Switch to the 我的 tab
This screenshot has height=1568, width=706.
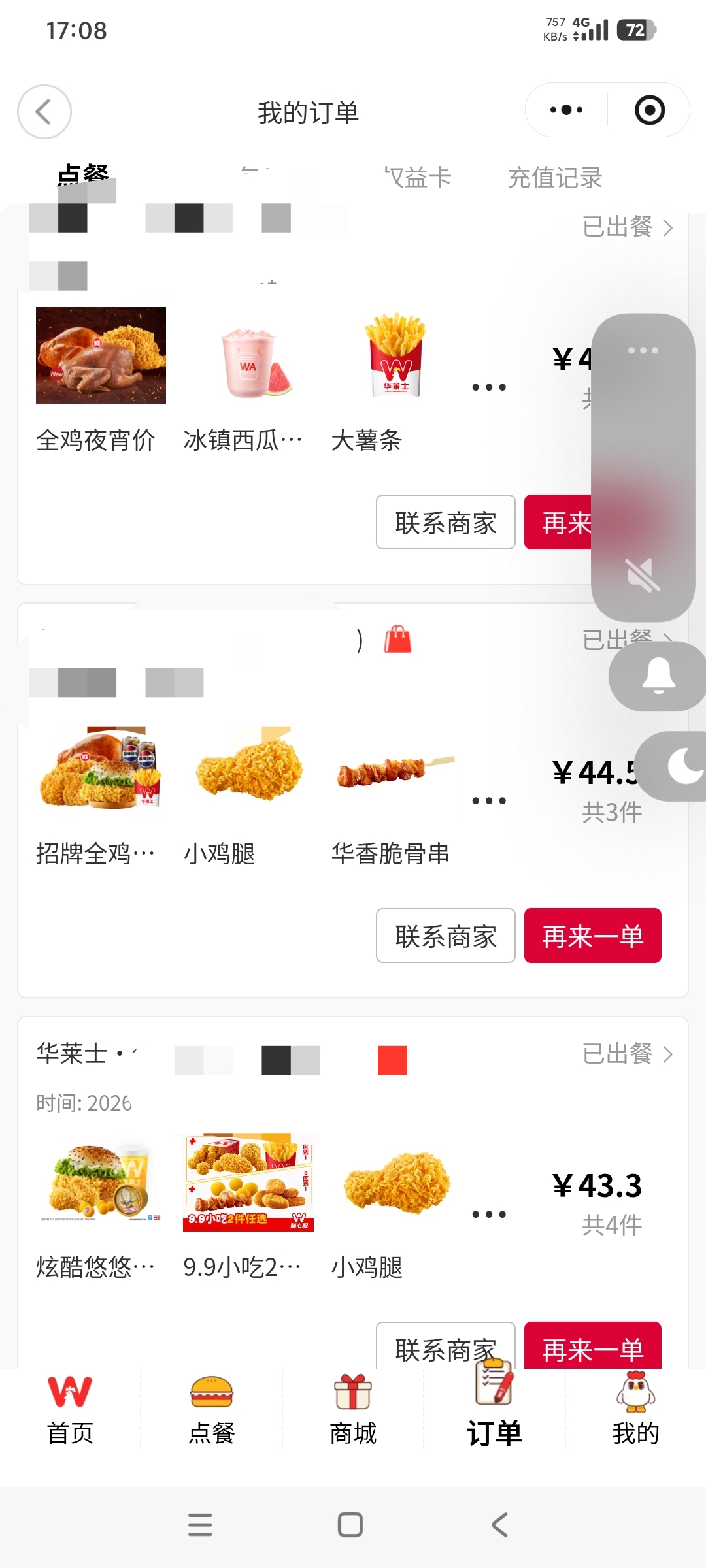click(x=635, y=1409)
